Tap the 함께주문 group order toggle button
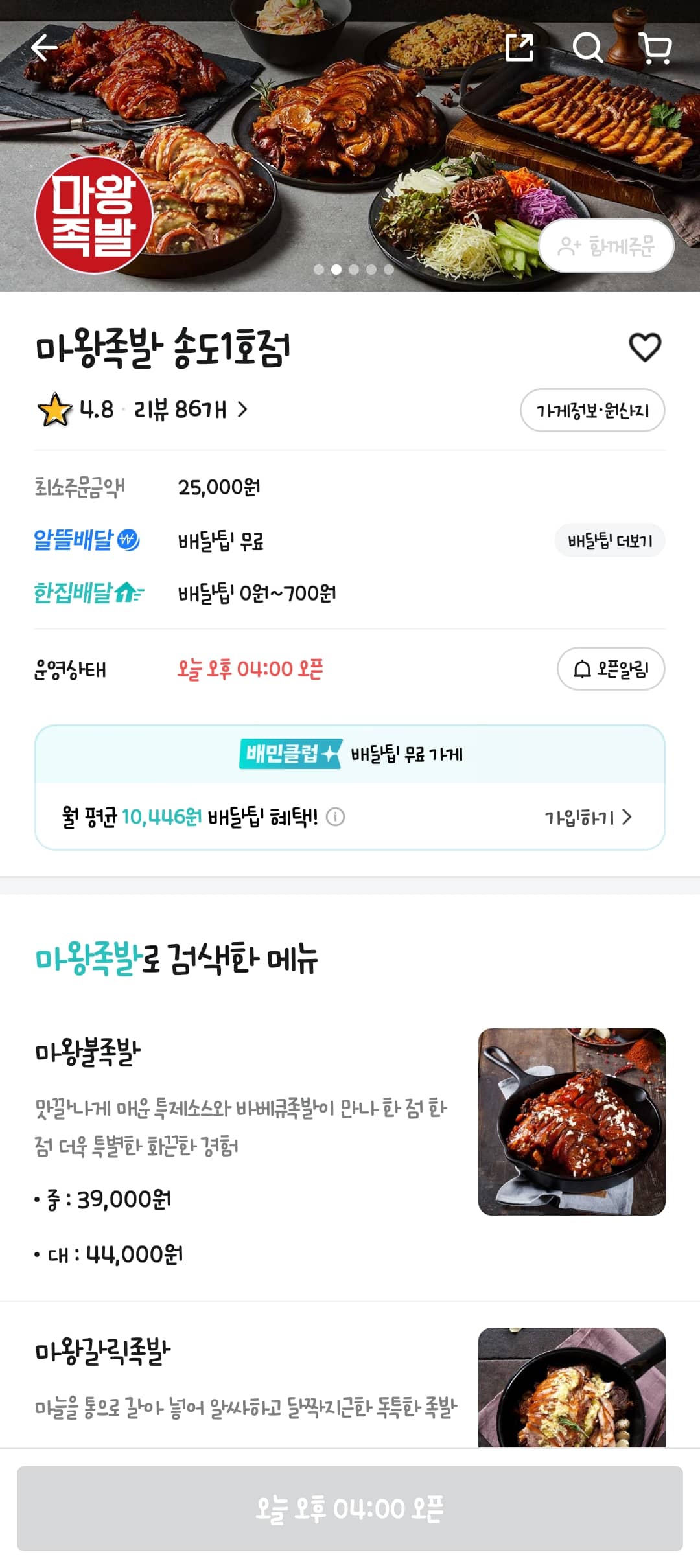 [x=607, y=246]
